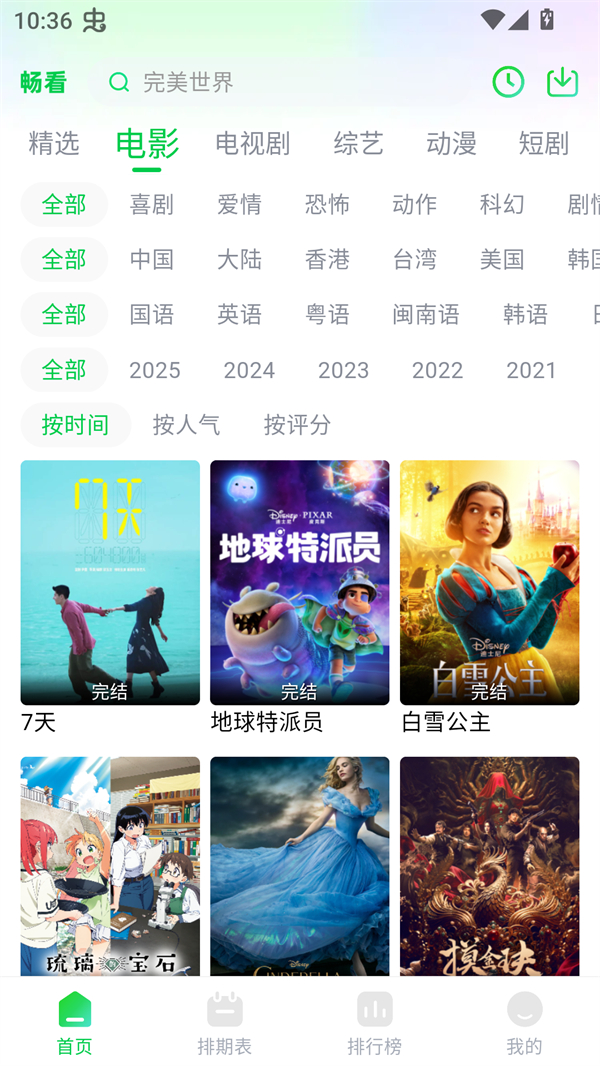The height and width of the screenshot is (1066, 600).
Task: Go to the 排行榜 rankings tab
Action: 375,1023
